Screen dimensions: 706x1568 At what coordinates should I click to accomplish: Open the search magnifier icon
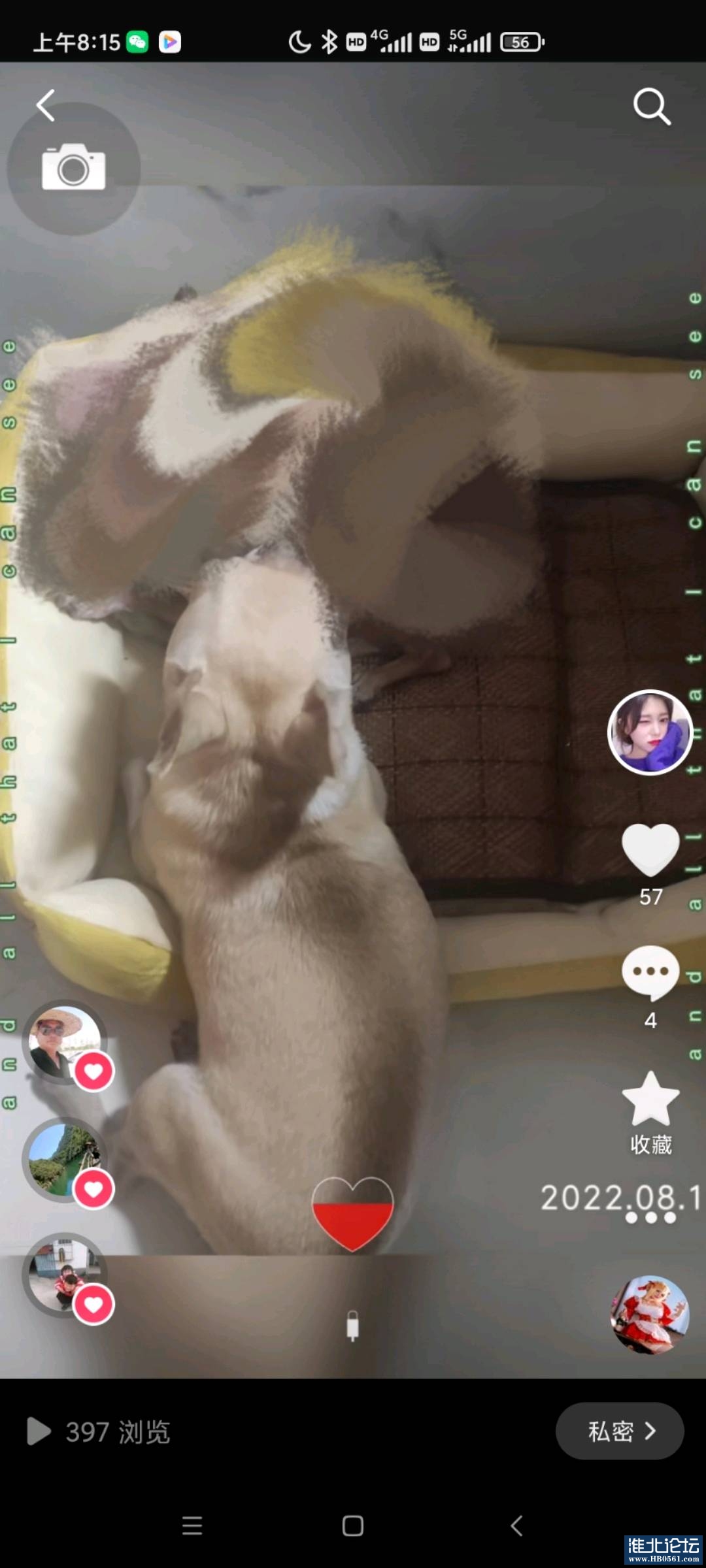pos(651,106)
